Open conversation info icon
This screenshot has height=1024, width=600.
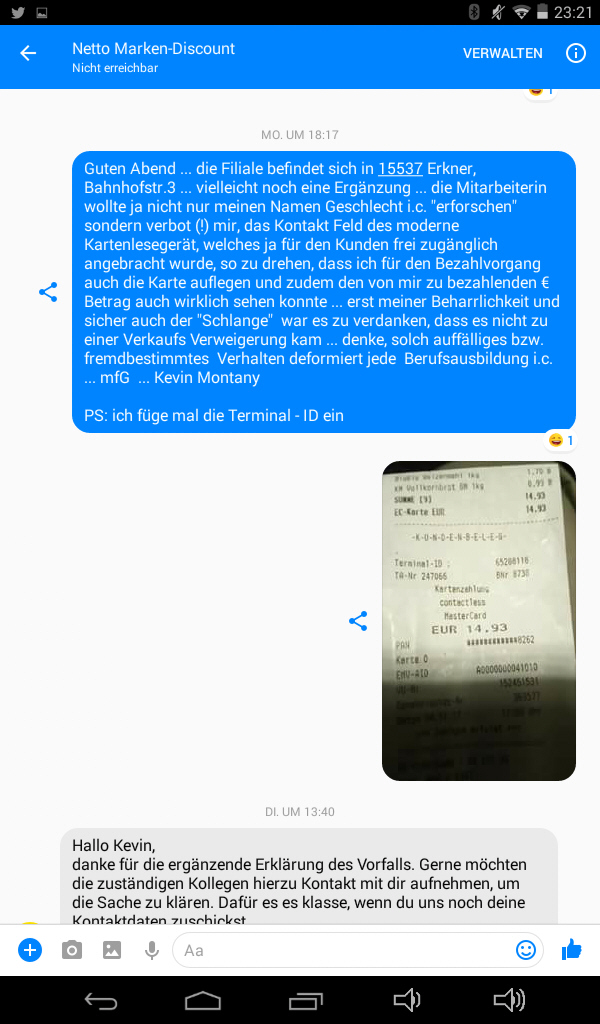pyautogui.click(x=576, y=54)
